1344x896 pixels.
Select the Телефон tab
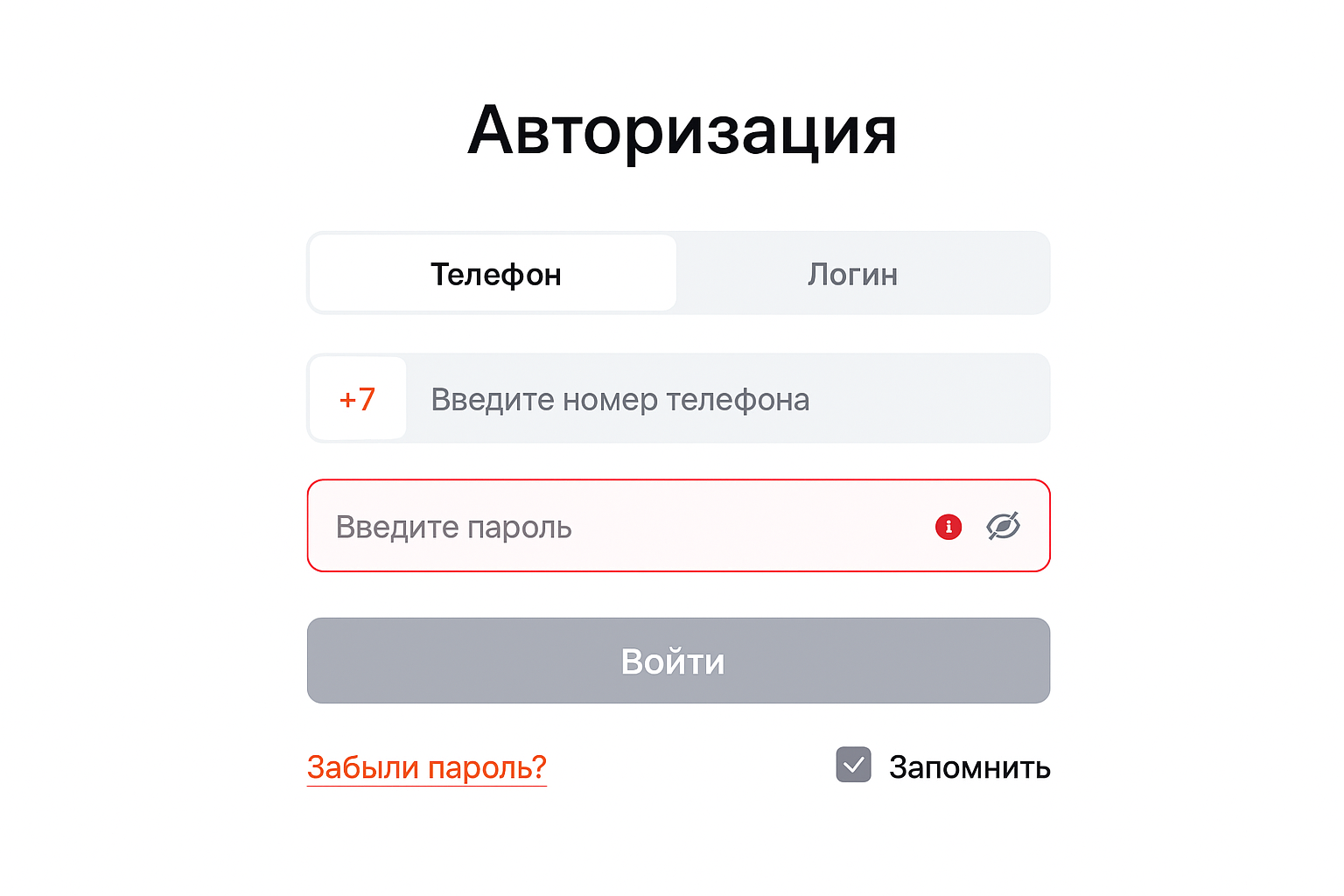(494, 274)
